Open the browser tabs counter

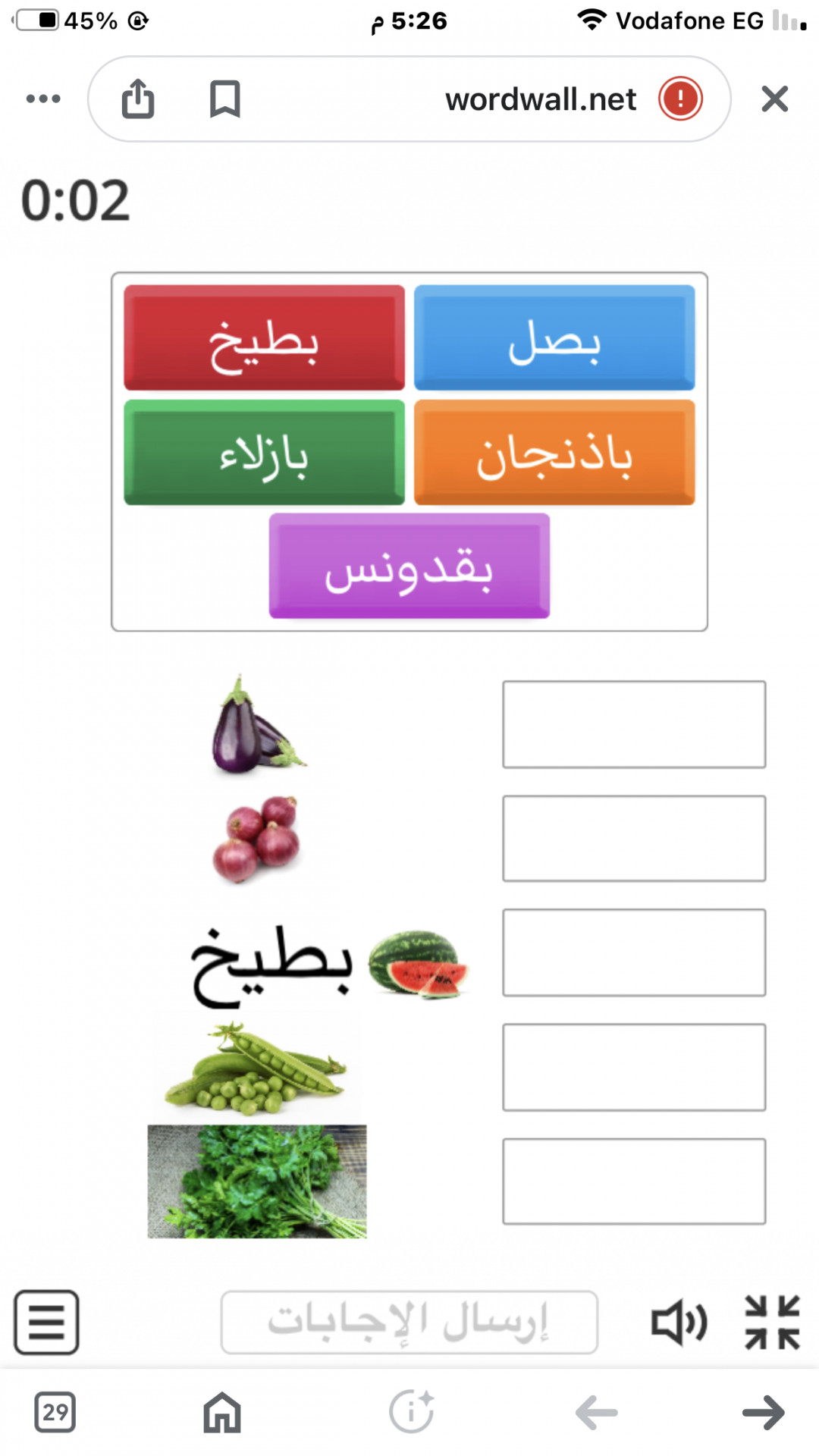(x=55, y=1412)
